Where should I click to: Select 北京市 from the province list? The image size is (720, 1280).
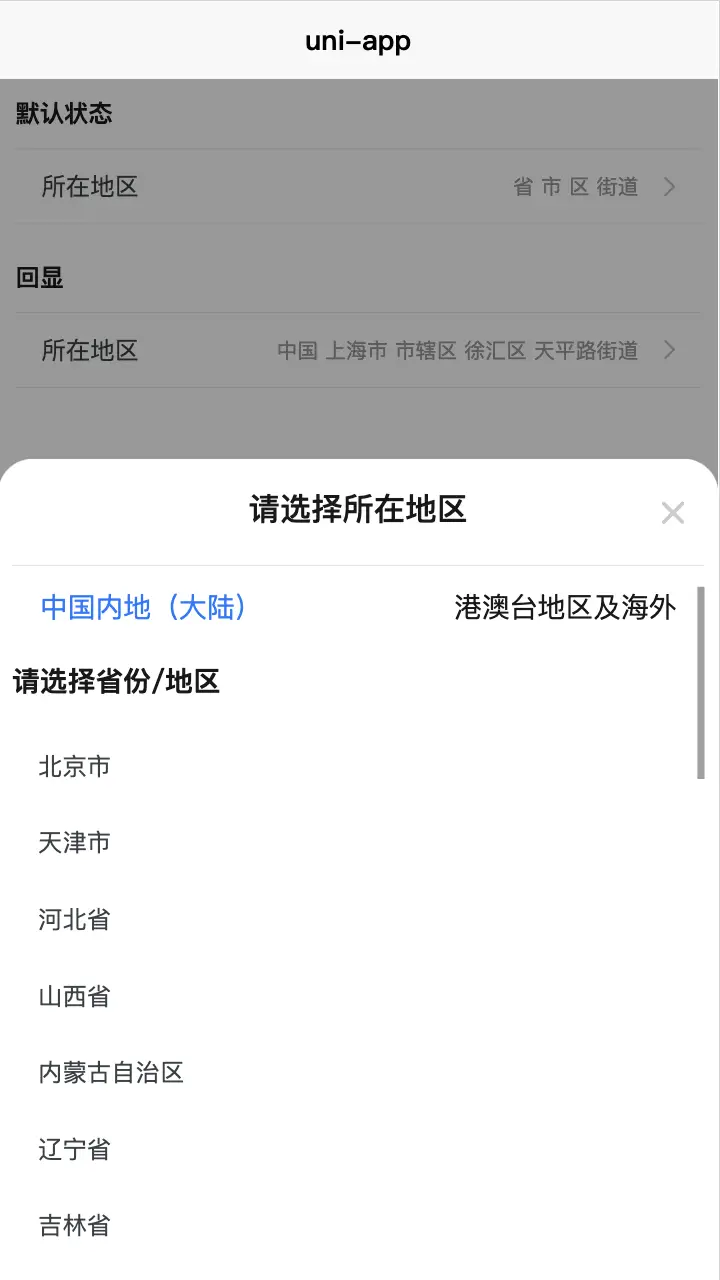tap(75, 767)
